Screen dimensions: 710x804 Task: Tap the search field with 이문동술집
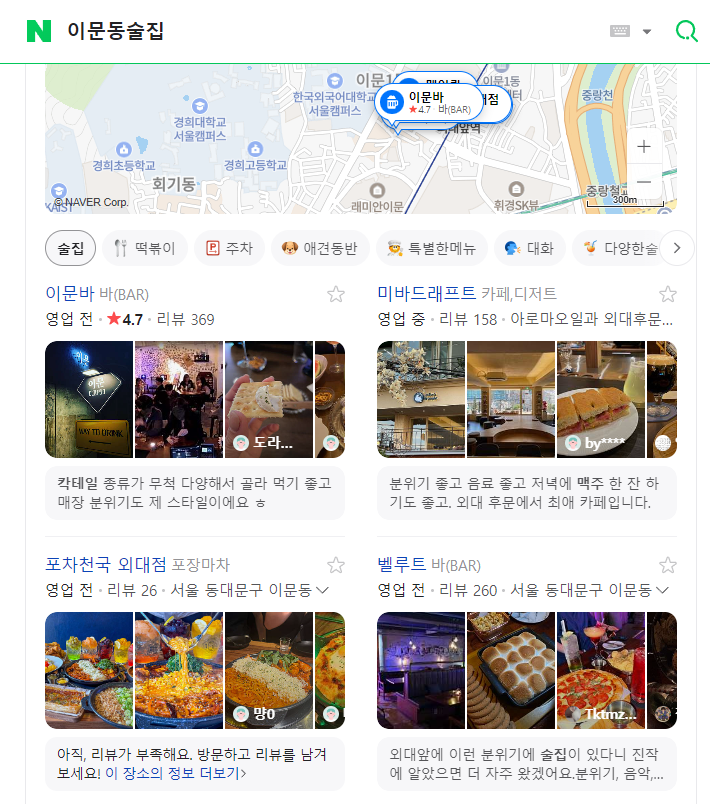point(300,31)
